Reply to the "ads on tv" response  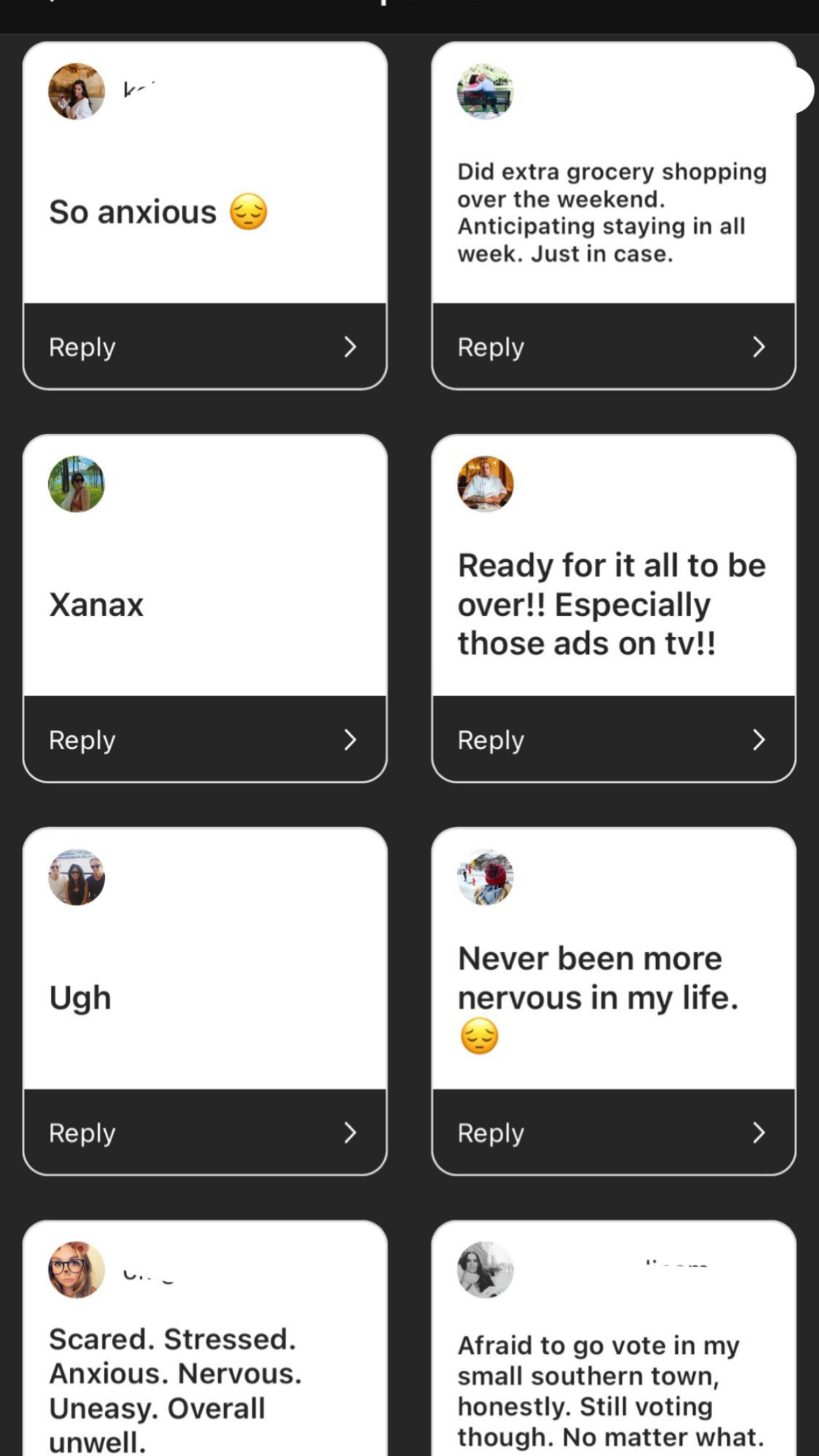[x=613, y=740]
